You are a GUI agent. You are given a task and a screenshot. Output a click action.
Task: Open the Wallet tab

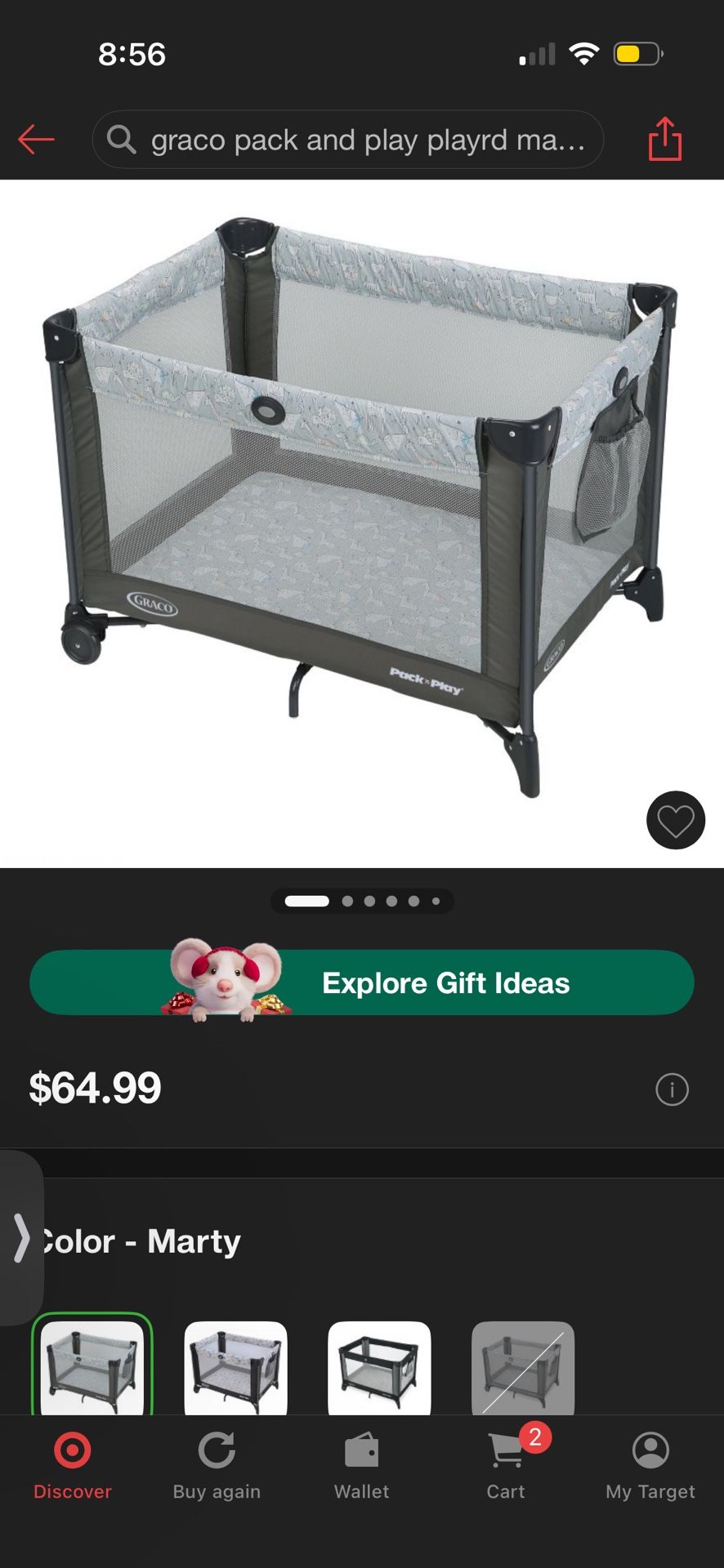point(361,1467)
